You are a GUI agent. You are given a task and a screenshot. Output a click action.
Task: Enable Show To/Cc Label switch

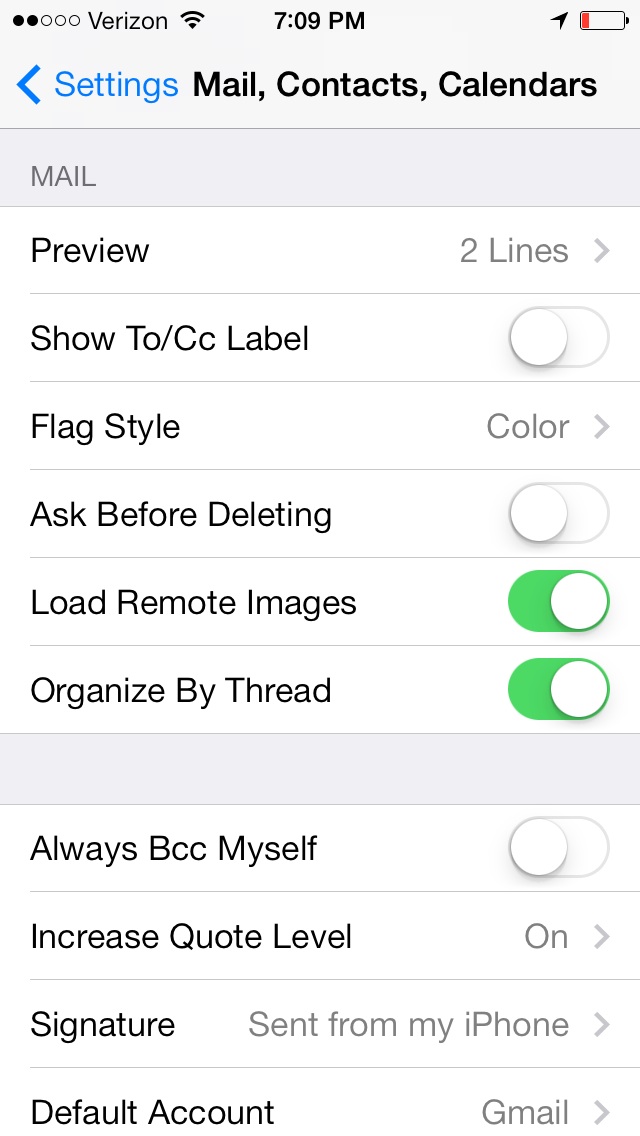pos(558,338)
